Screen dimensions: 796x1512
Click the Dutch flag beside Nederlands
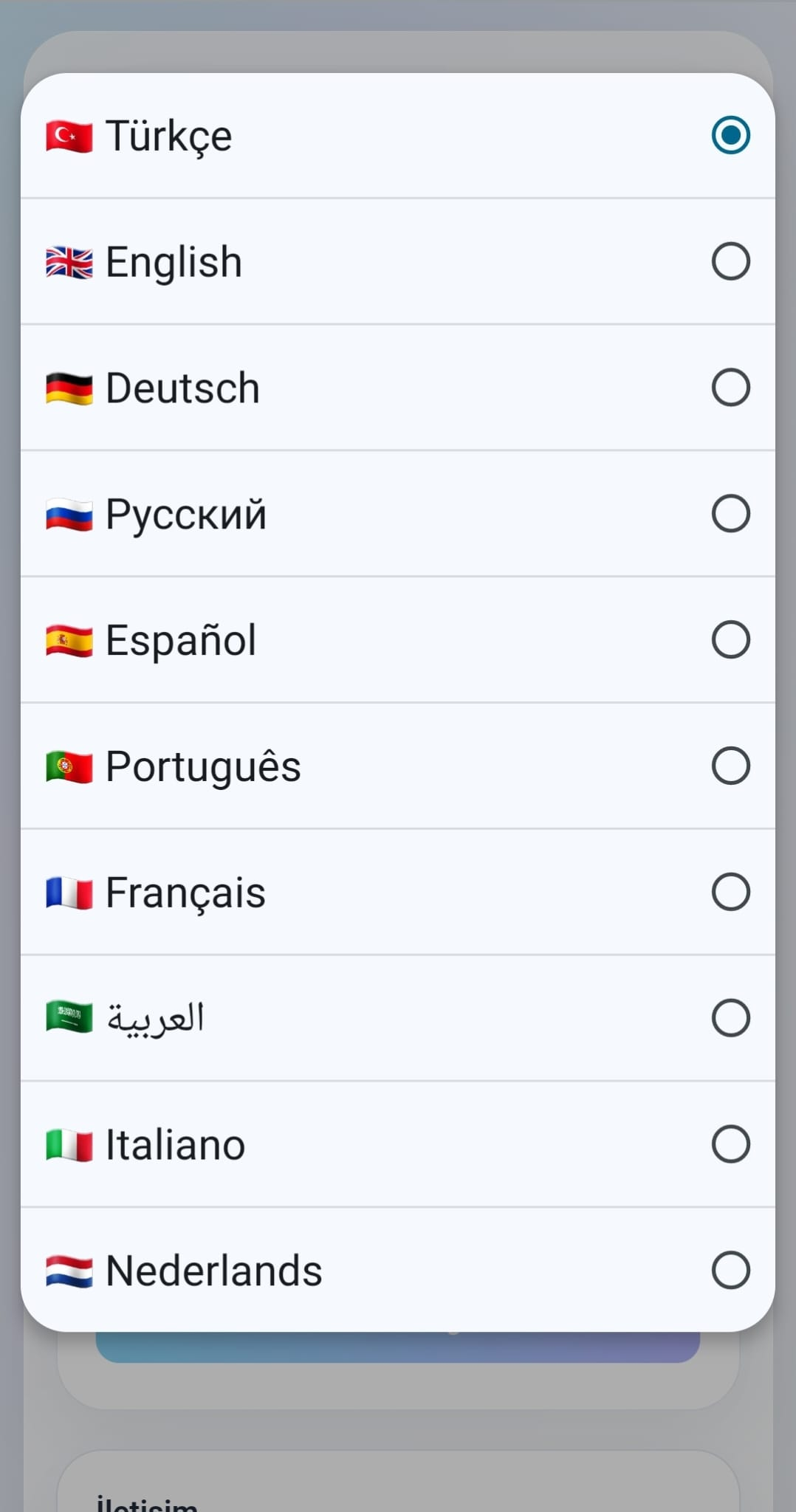(69, 1270)
